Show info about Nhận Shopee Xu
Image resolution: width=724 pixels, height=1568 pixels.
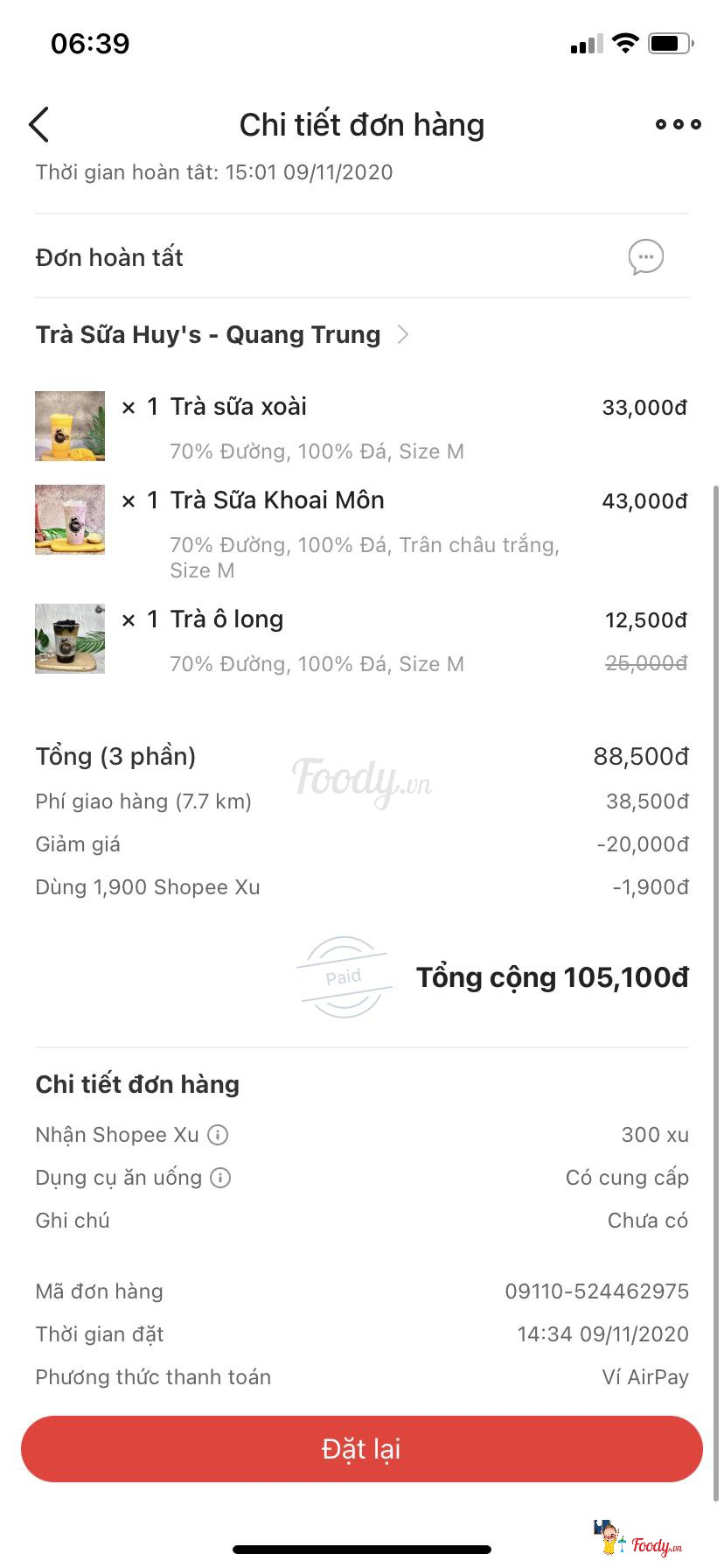pyautogui.click(x=218, y=1135)
